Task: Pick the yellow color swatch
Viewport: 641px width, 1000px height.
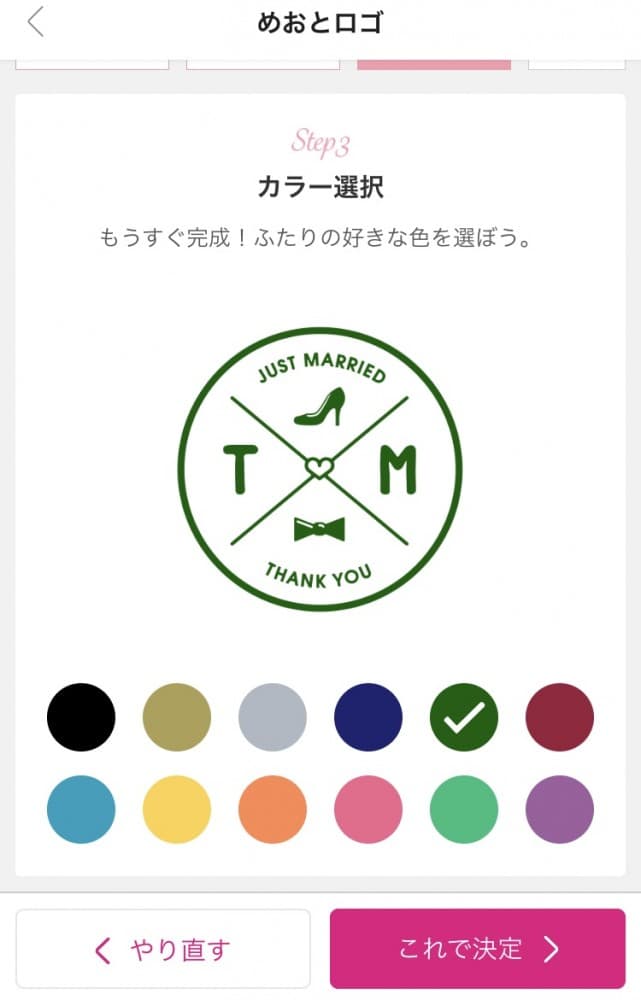Action: tap(177, 809)
